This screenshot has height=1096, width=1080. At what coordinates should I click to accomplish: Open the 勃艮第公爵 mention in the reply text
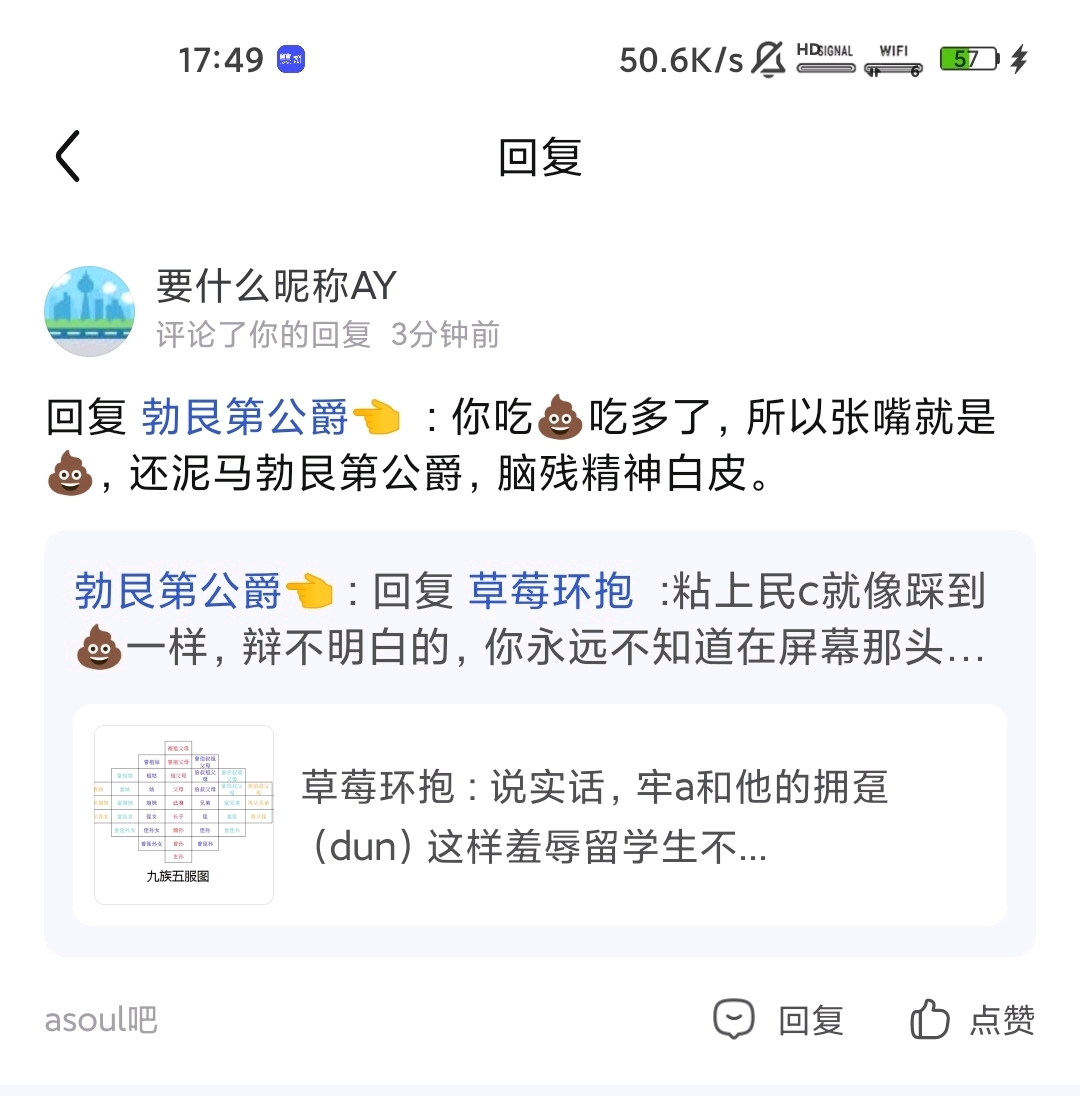[x=245, y=417]
